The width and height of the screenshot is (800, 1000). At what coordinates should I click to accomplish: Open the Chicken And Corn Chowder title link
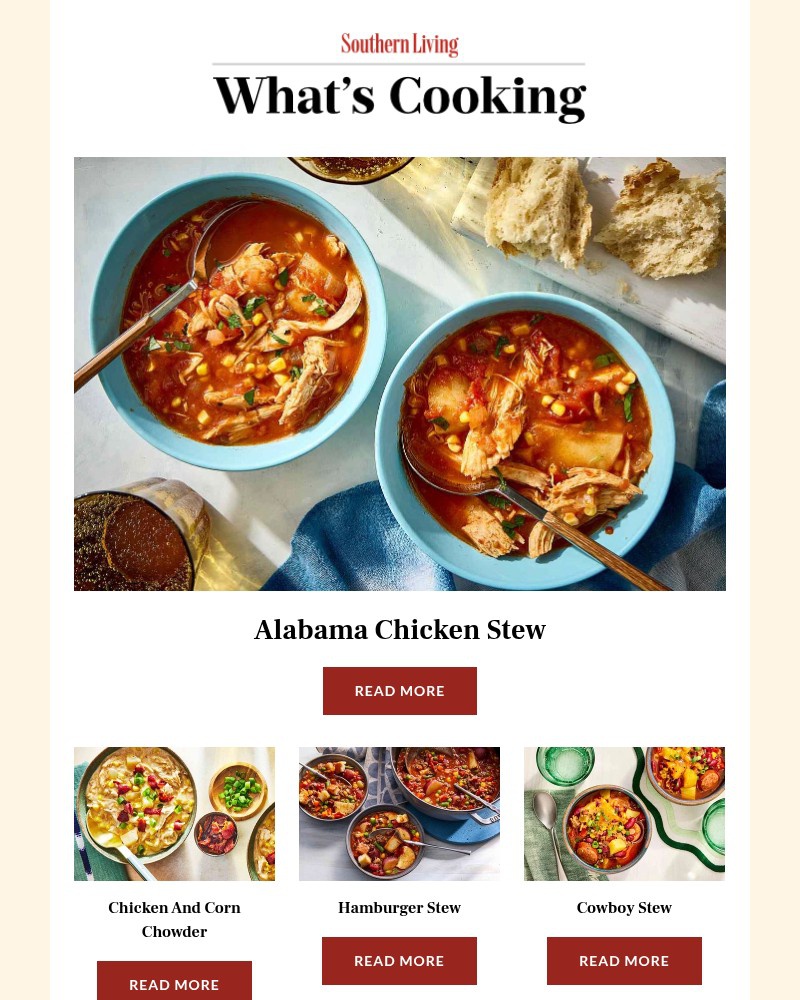174,919
